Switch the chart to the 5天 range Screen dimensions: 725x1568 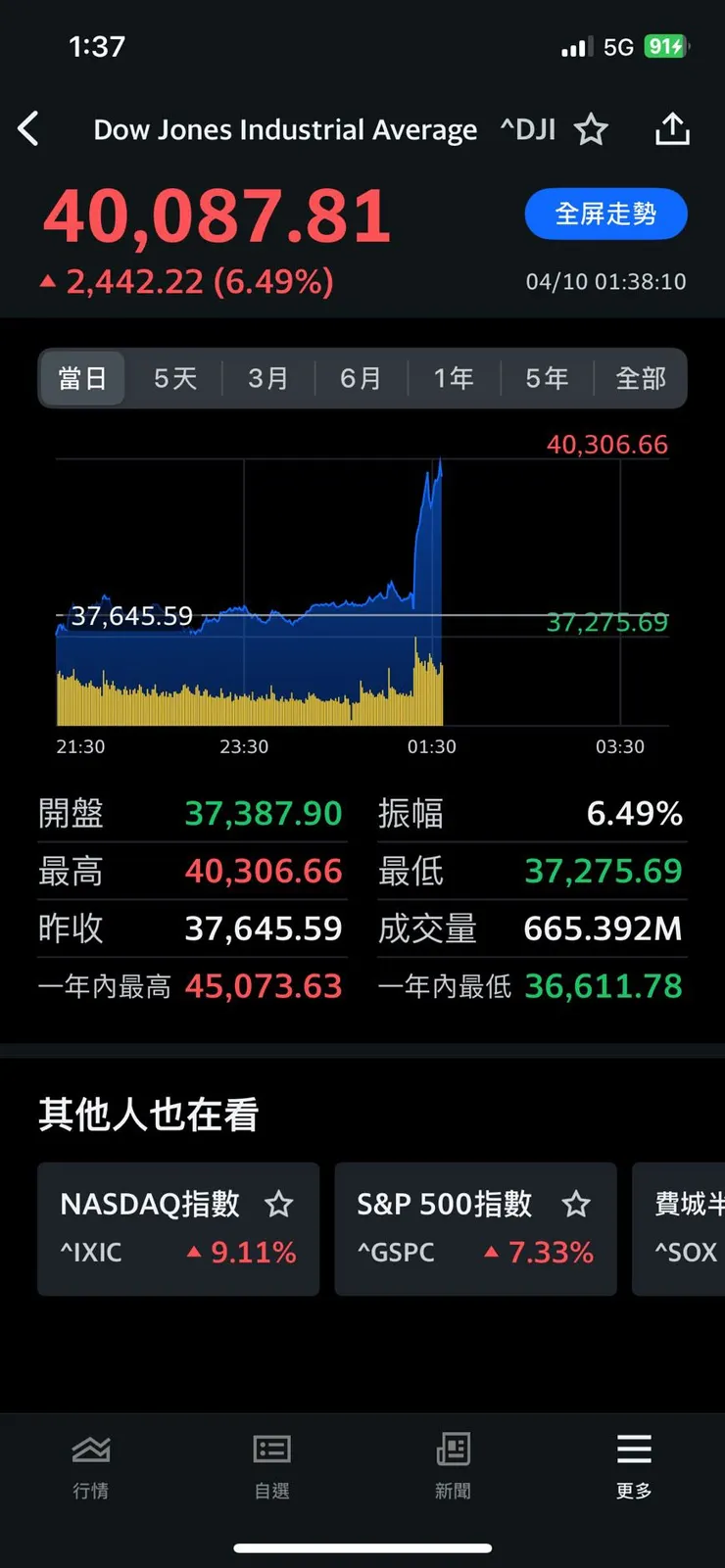pyautogui.click(x=174, y=378)
